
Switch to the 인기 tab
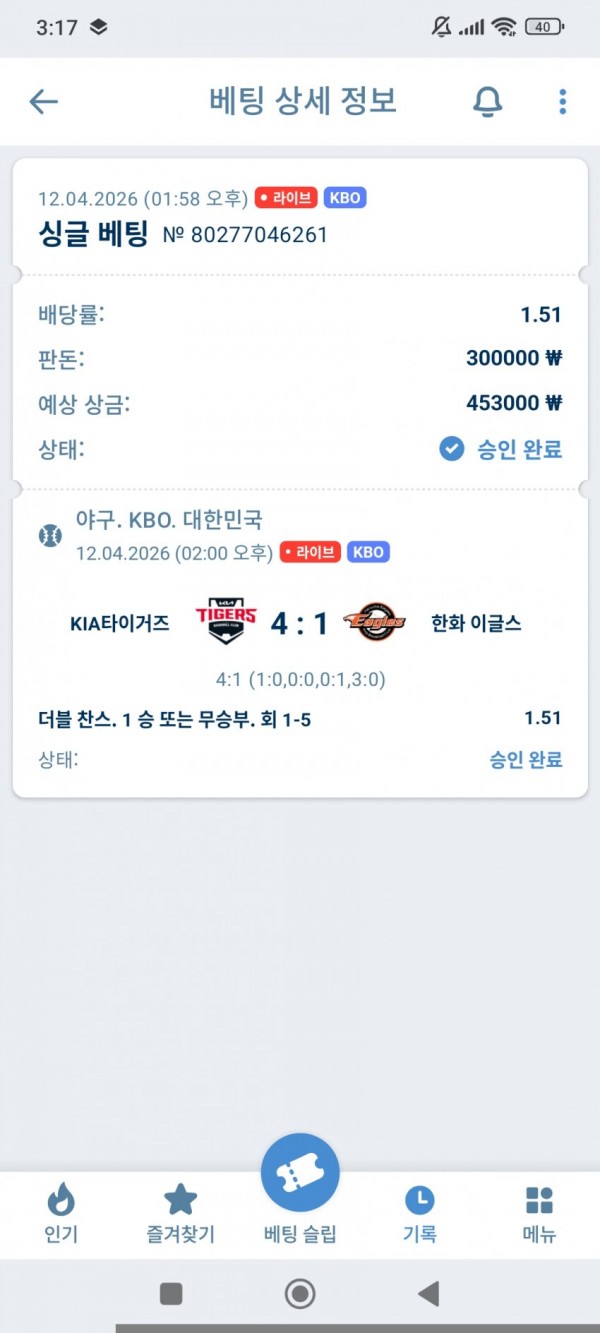[x=60, y=1213]
